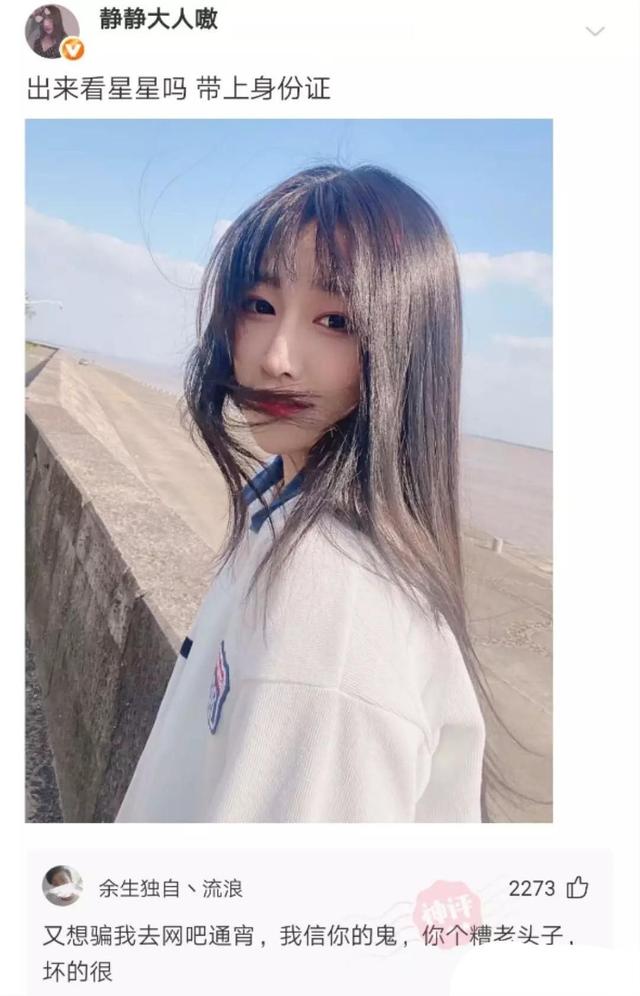The image size is (640, 996).
Task: Like the comment by 余生独自丶流浪
Action: coord(577,887)
